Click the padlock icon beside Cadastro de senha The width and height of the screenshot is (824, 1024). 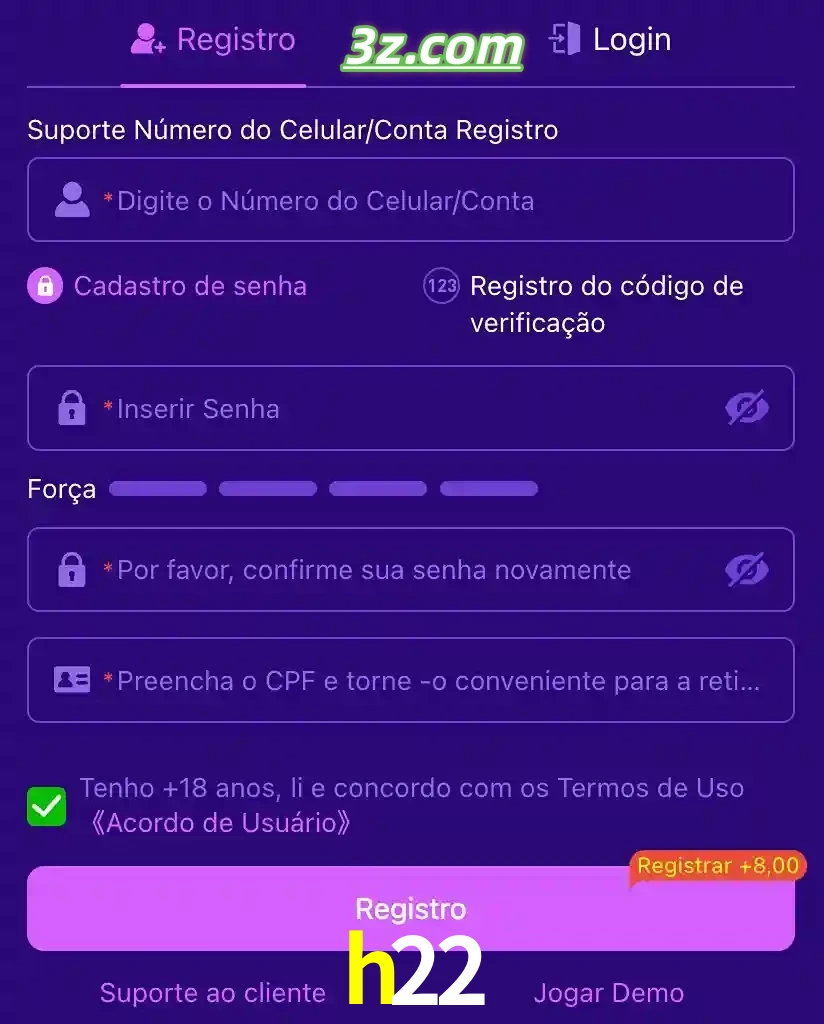(x=44, y=286)
